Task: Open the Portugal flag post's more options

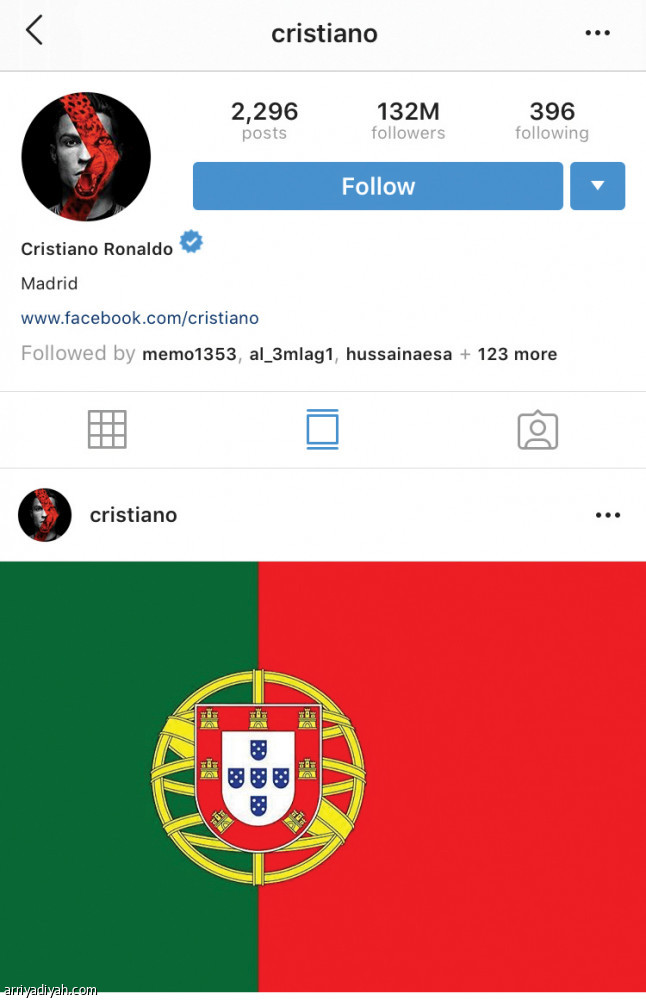Action: [x=607, y=515]
